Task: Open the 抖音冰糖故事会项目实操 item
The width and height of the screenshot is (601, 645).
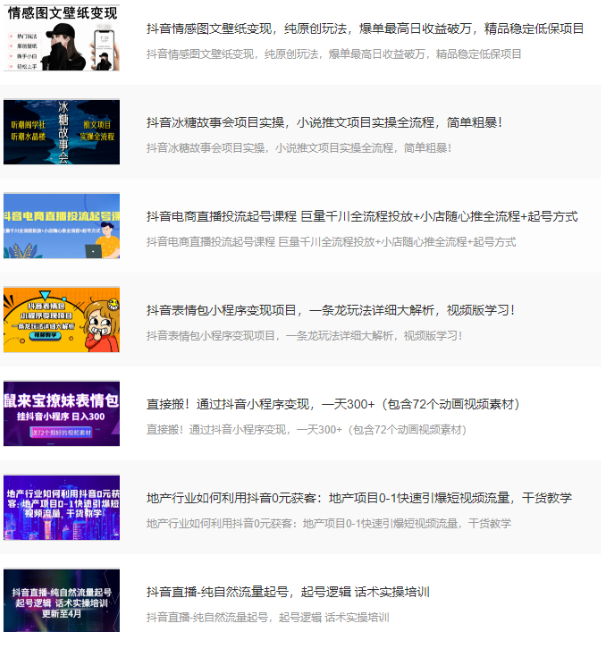Action: (324, 123)
